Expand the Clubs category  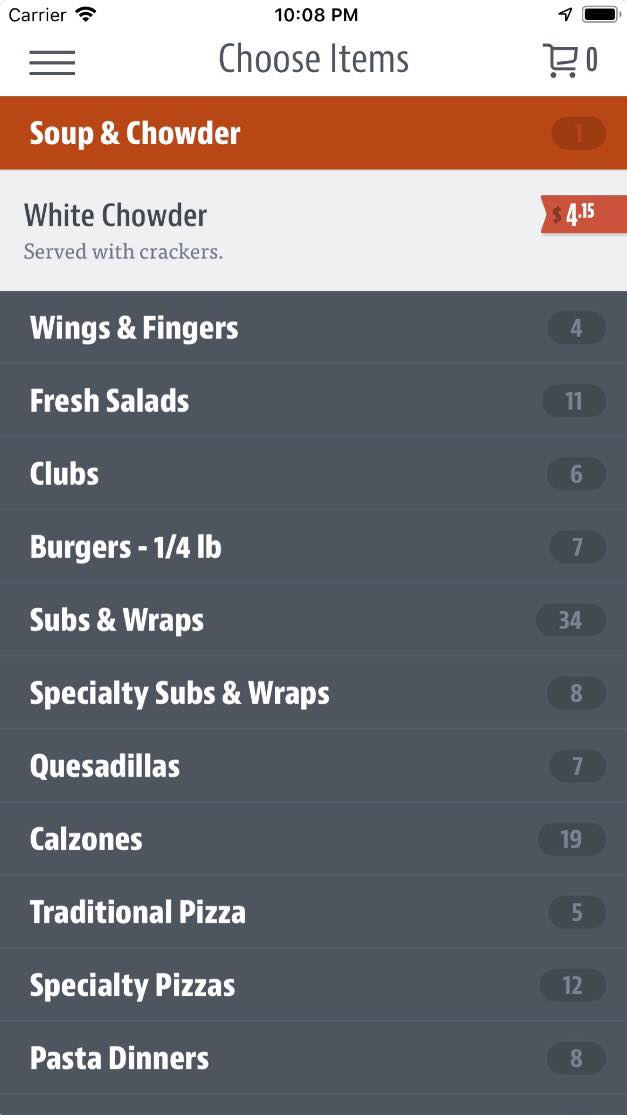pyautogui.click(x=313, y=474)
